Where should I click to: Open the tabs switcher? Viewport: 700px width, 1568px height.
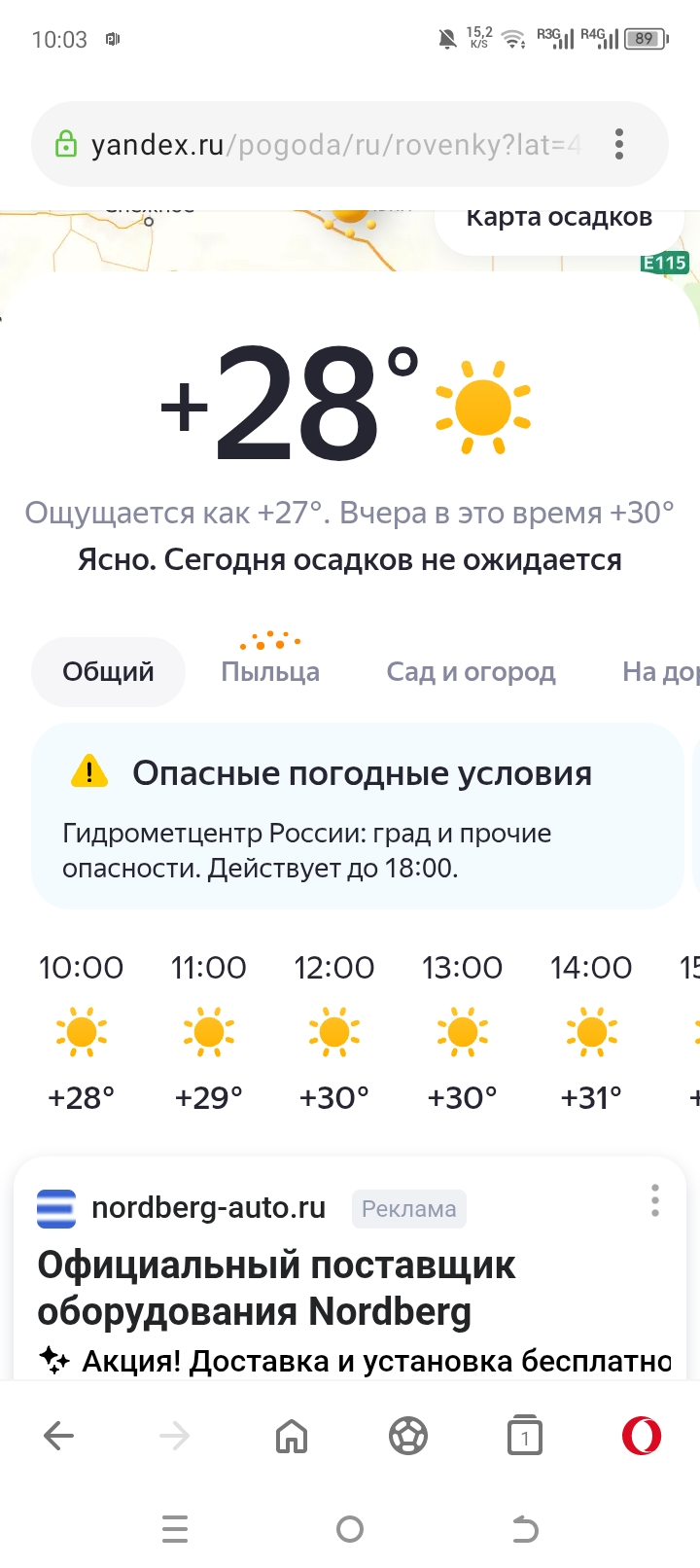tap(525, 1436)
